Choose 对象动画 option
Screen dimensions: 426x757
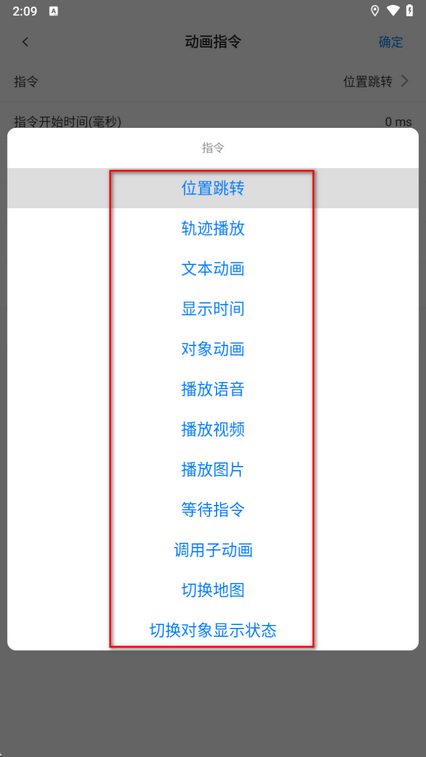click(x=213, y=349)
